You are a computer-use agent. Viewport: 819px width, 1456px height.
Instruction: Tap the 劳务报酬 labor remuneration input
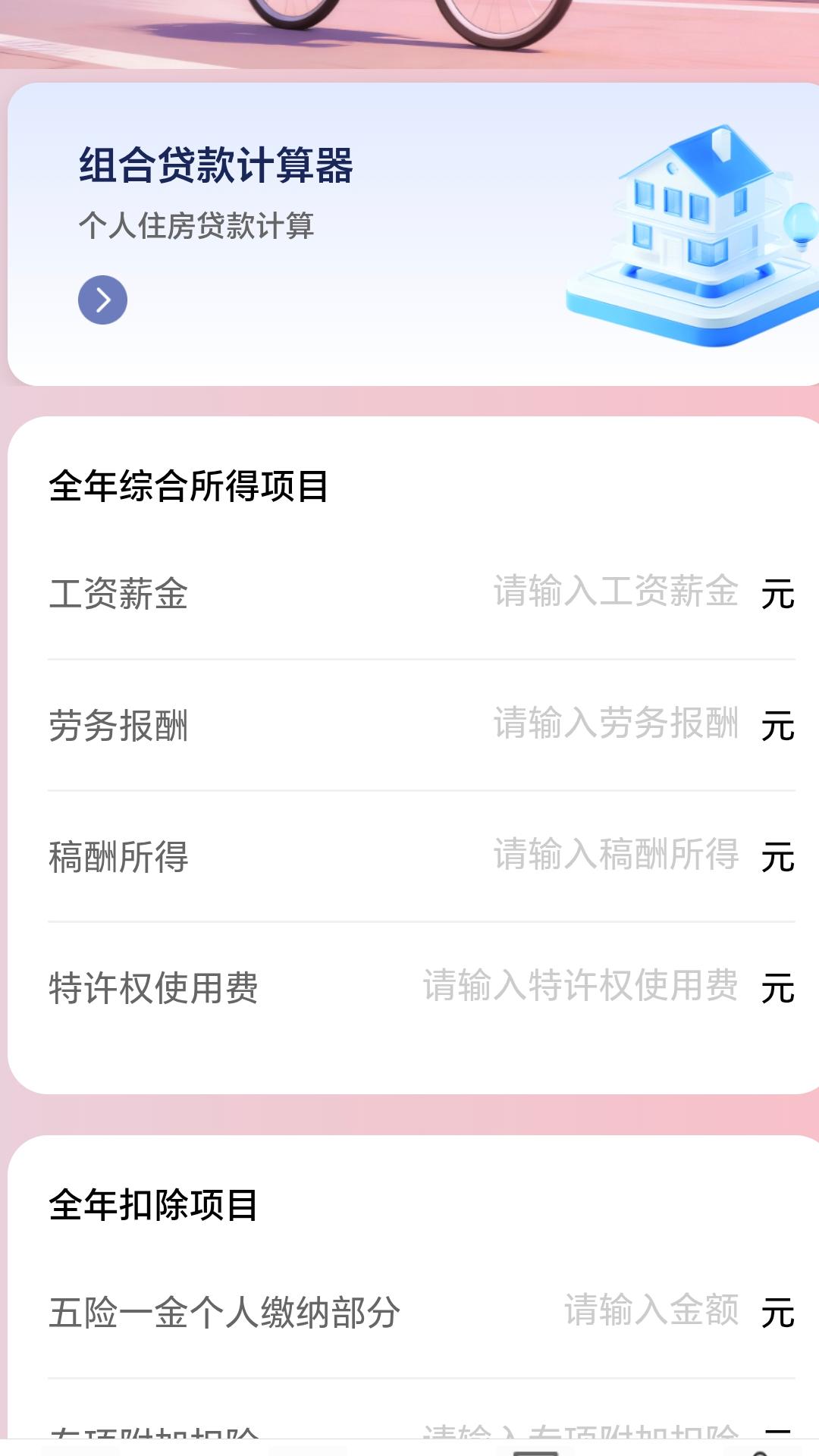(x=618, y=724)
